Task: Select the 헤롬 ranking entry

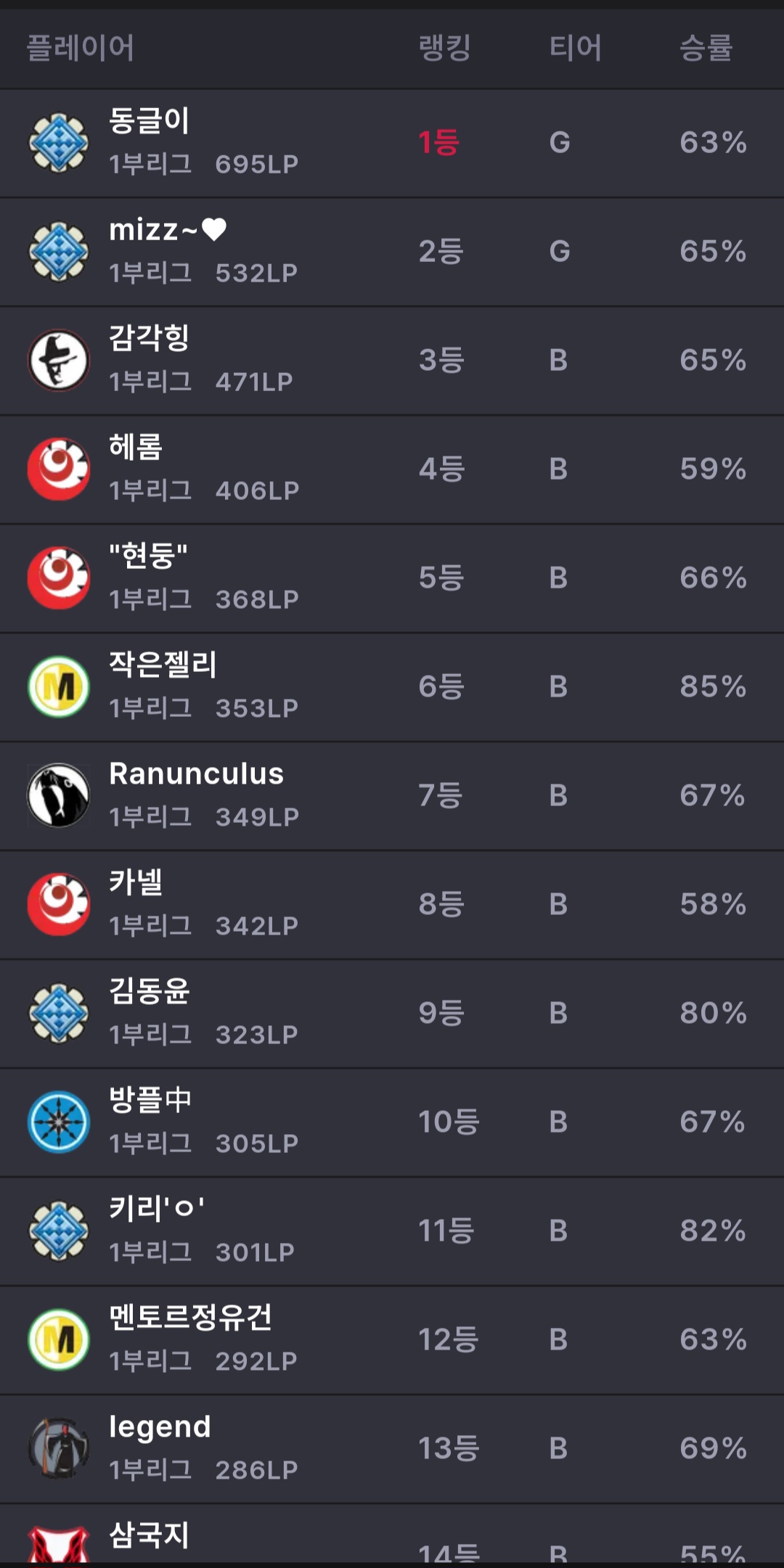Action: (392, 469)
